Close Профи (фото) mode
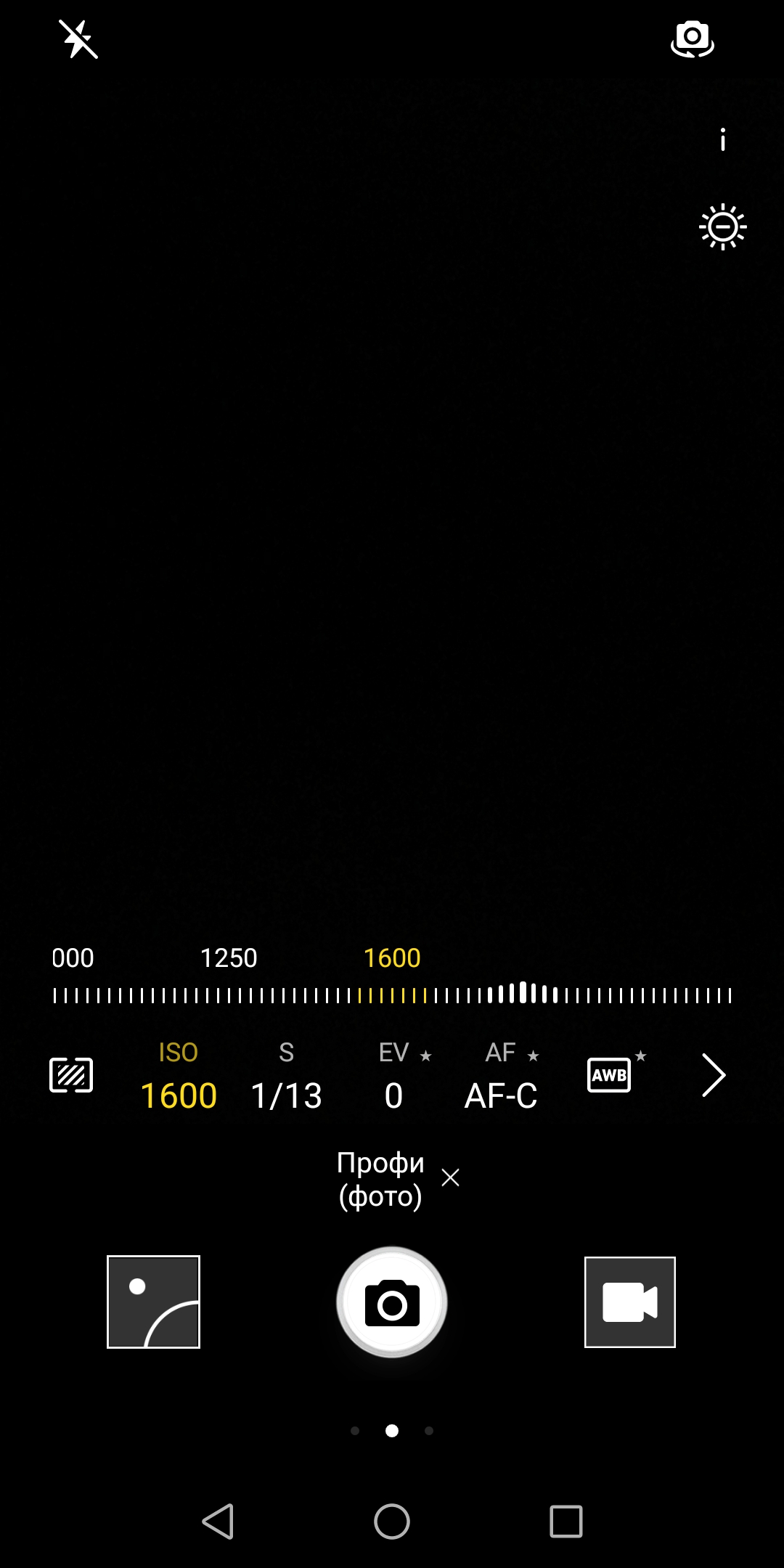The width and height of the screenshot is (784, 1568). [x=451, y=1177]
